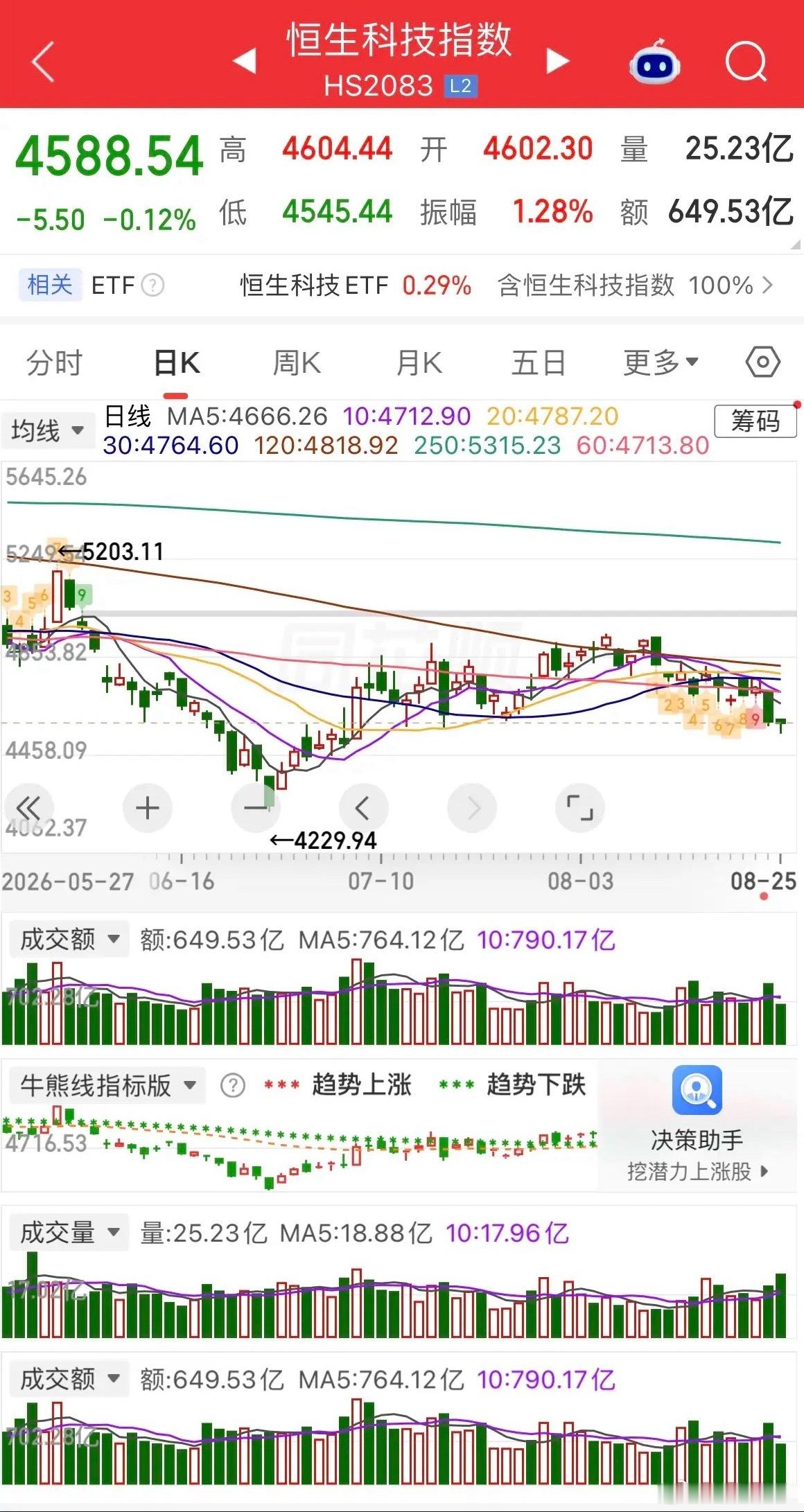Screen dimensions: 804x1512
Task: Jump to earliest data with double-arrow button
Action: click(x=28, y=808)
